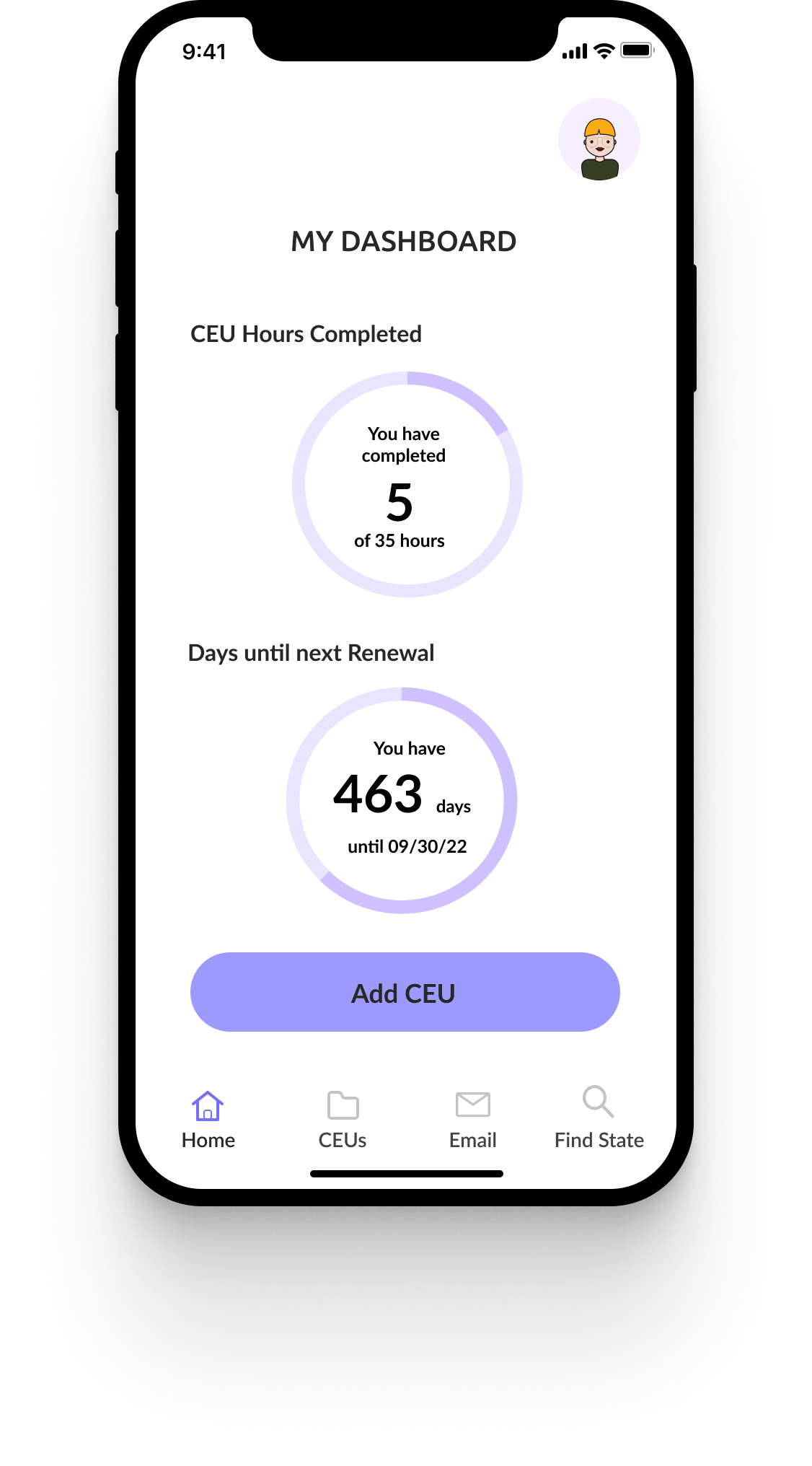Select the Find State tab
This screenshot has height=1466, width=812.
(x=599, y=1119)
